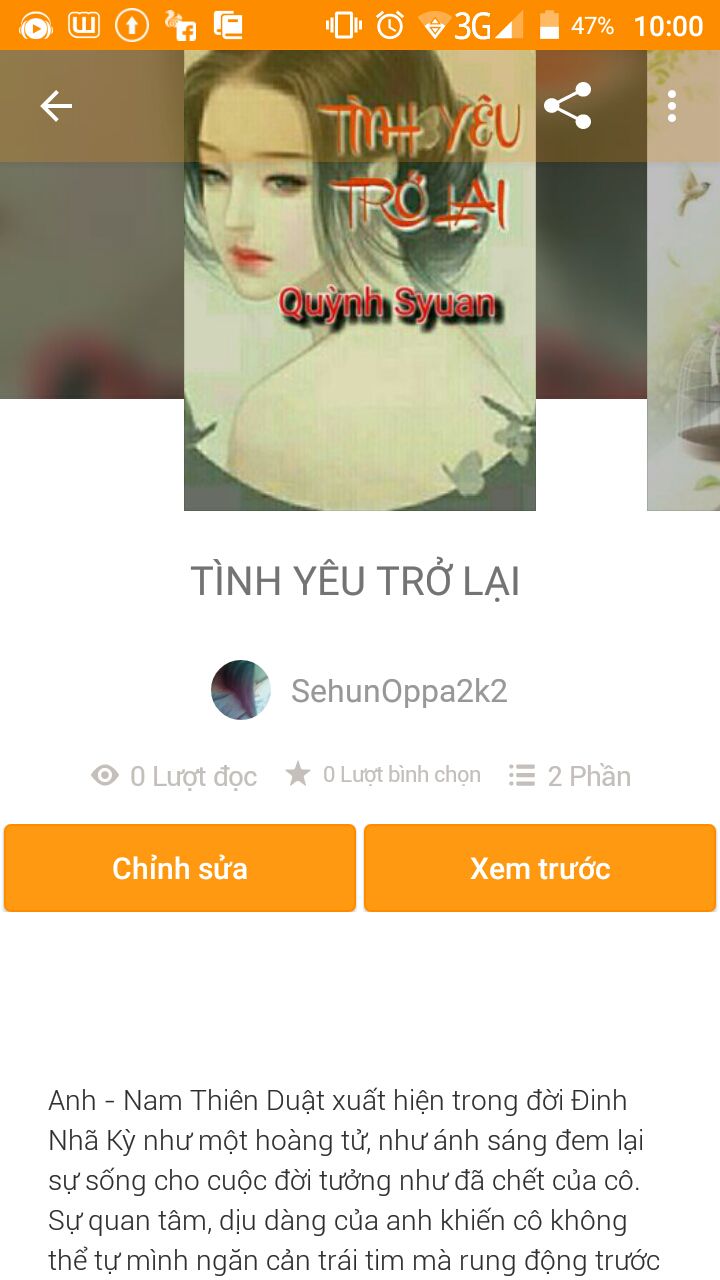Tap the Xem trước button
Image resolution: width=720 pixels, height=1280 pixels.
click(540, 868)
